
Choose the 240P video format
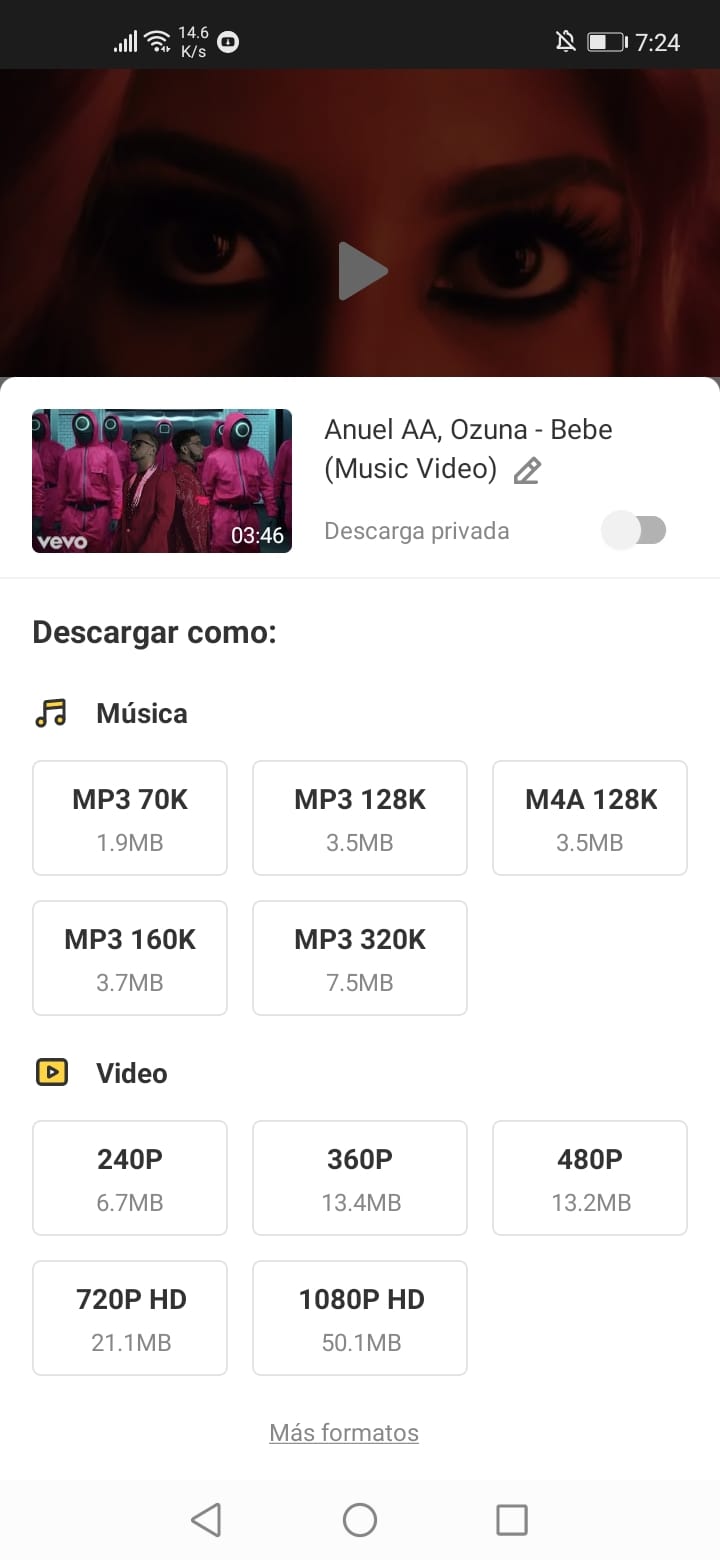click(129, 1177)
